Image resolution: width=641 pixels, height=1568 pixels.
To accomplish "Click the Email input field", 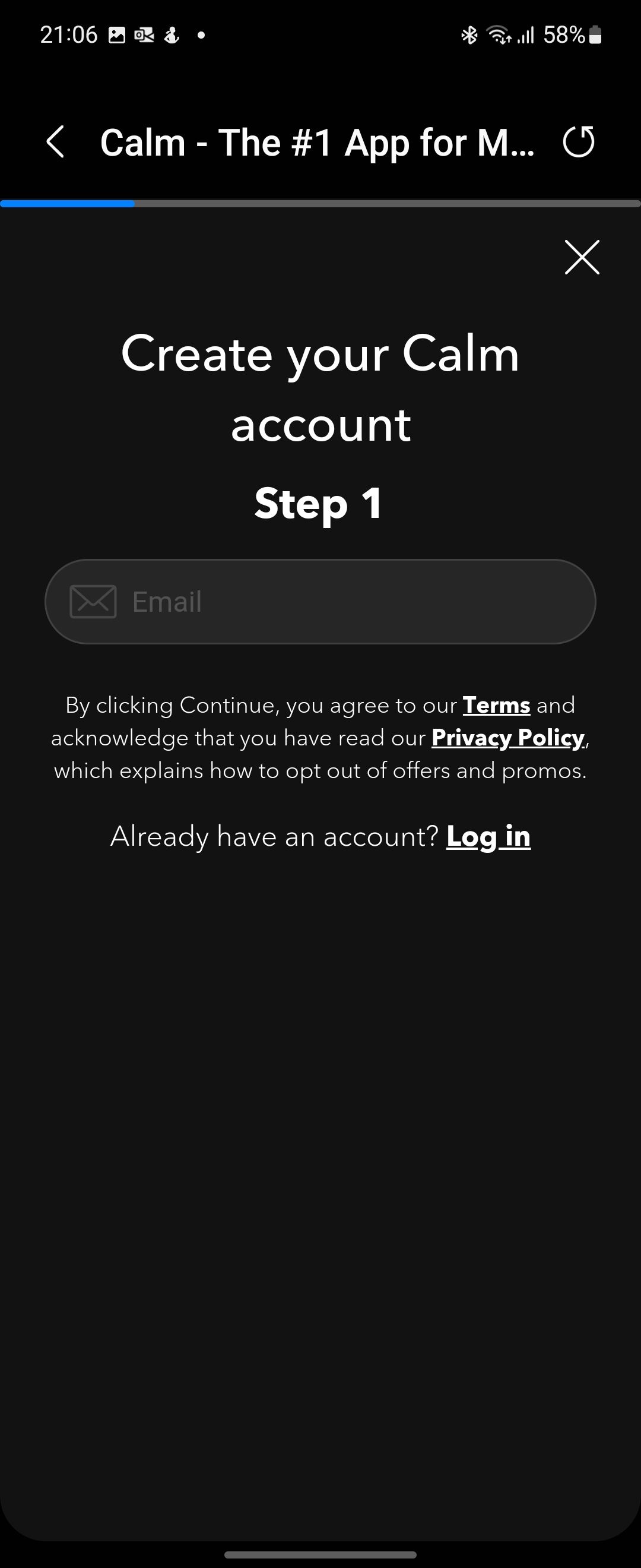I will pyautogui.click(x=320, y=602).
